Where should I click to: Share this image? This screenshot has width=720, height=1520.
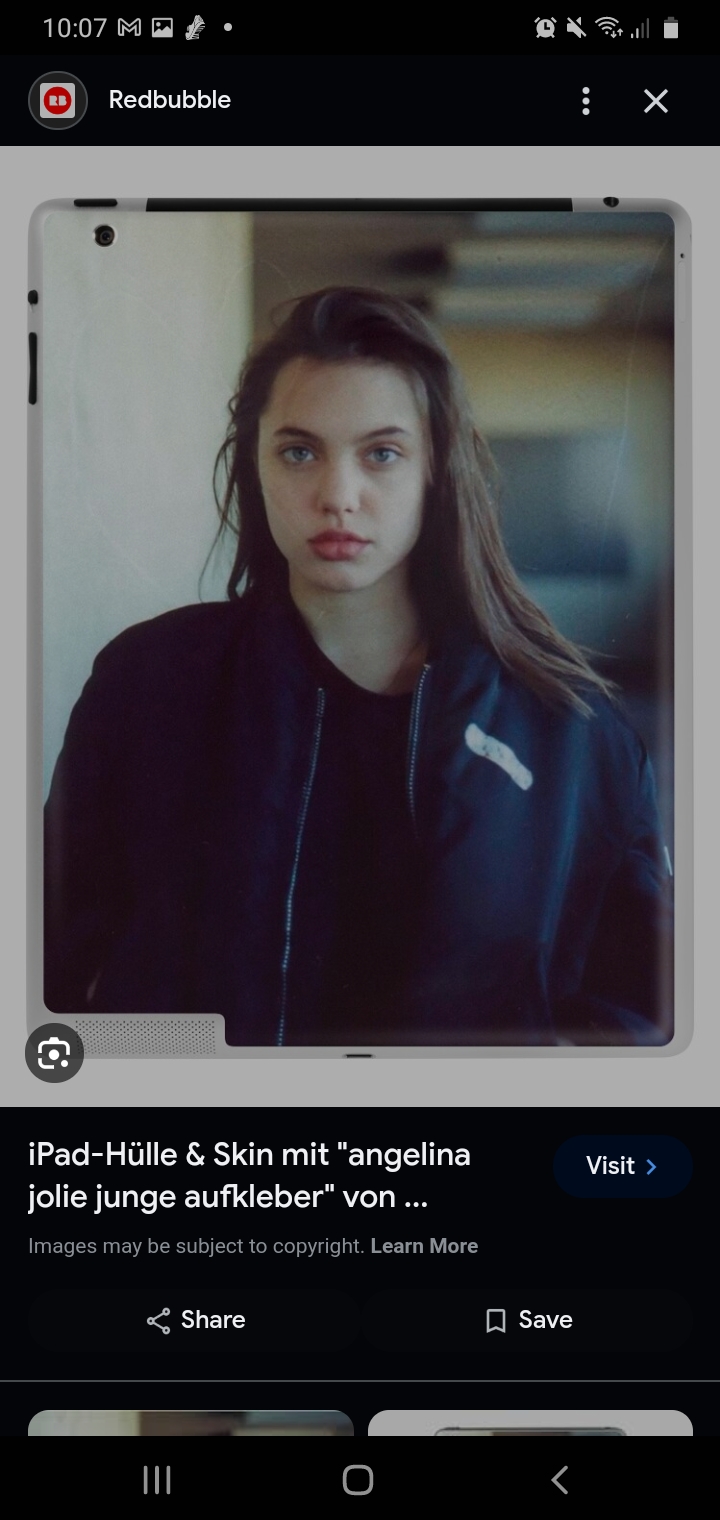(195, 1320)
